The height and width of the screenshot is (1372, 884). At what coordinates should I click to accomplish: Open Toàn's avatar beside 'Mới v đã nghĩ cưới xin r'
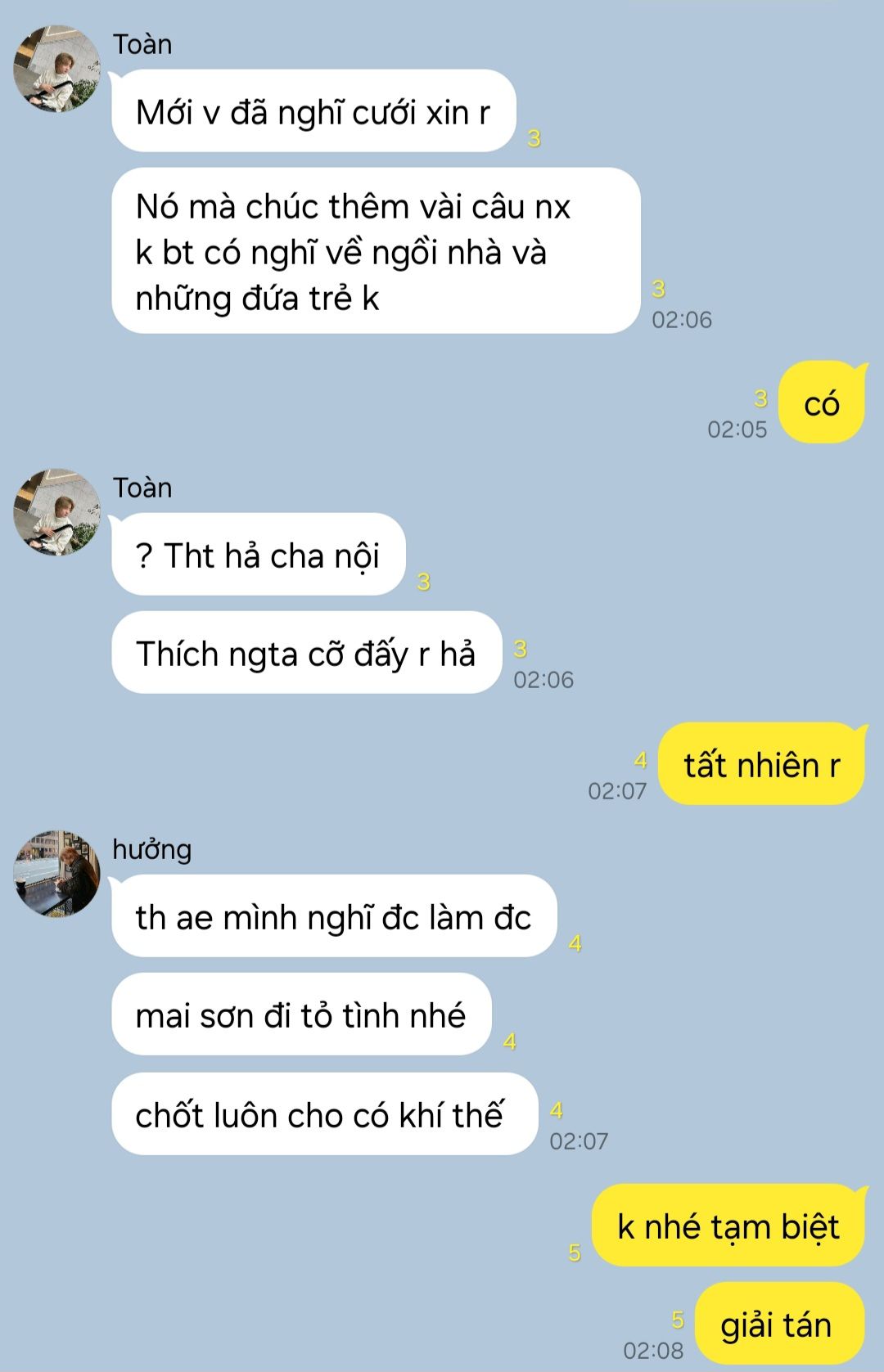[56, 69]
